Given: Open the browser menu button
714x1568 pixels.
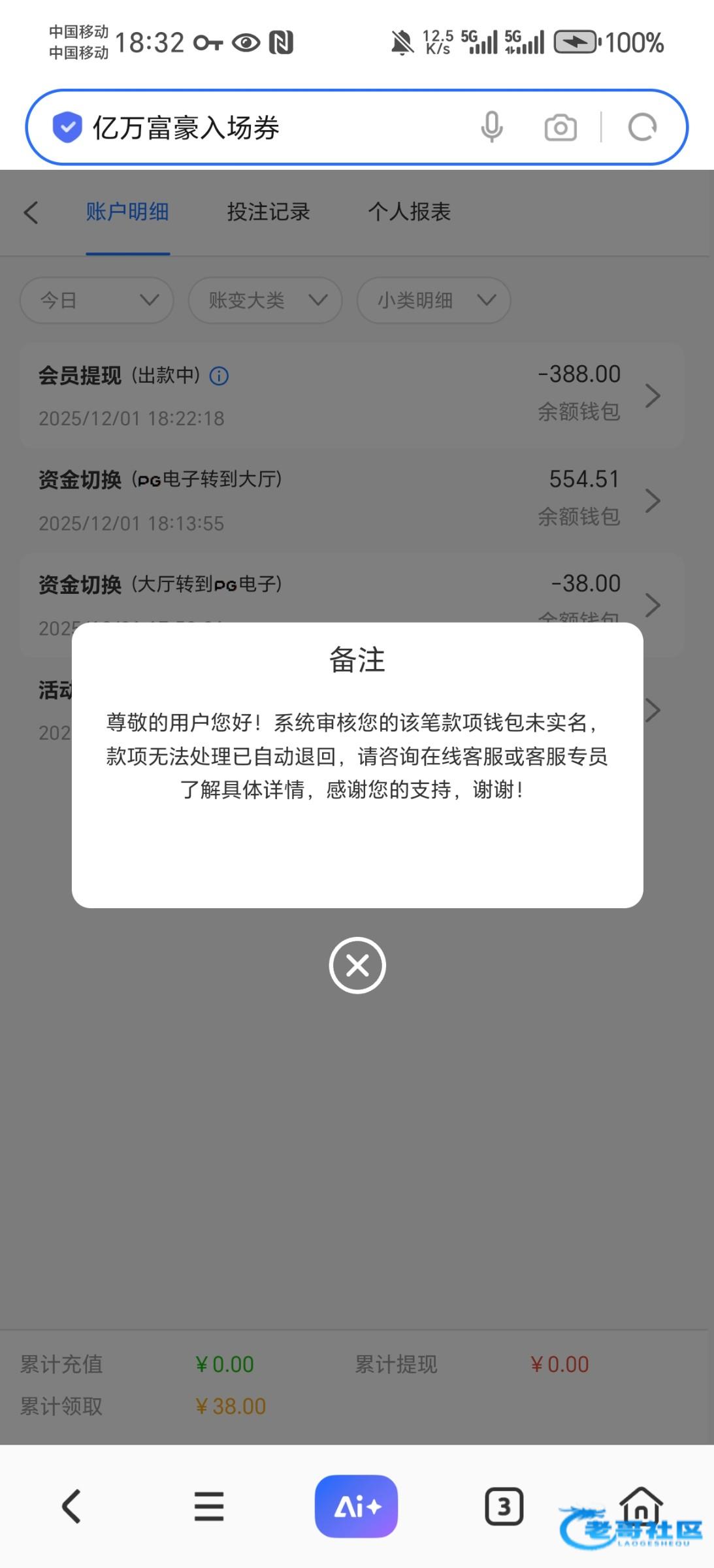Looking at the screenshot, I should pyautogui.click(x=209, y=1507).
